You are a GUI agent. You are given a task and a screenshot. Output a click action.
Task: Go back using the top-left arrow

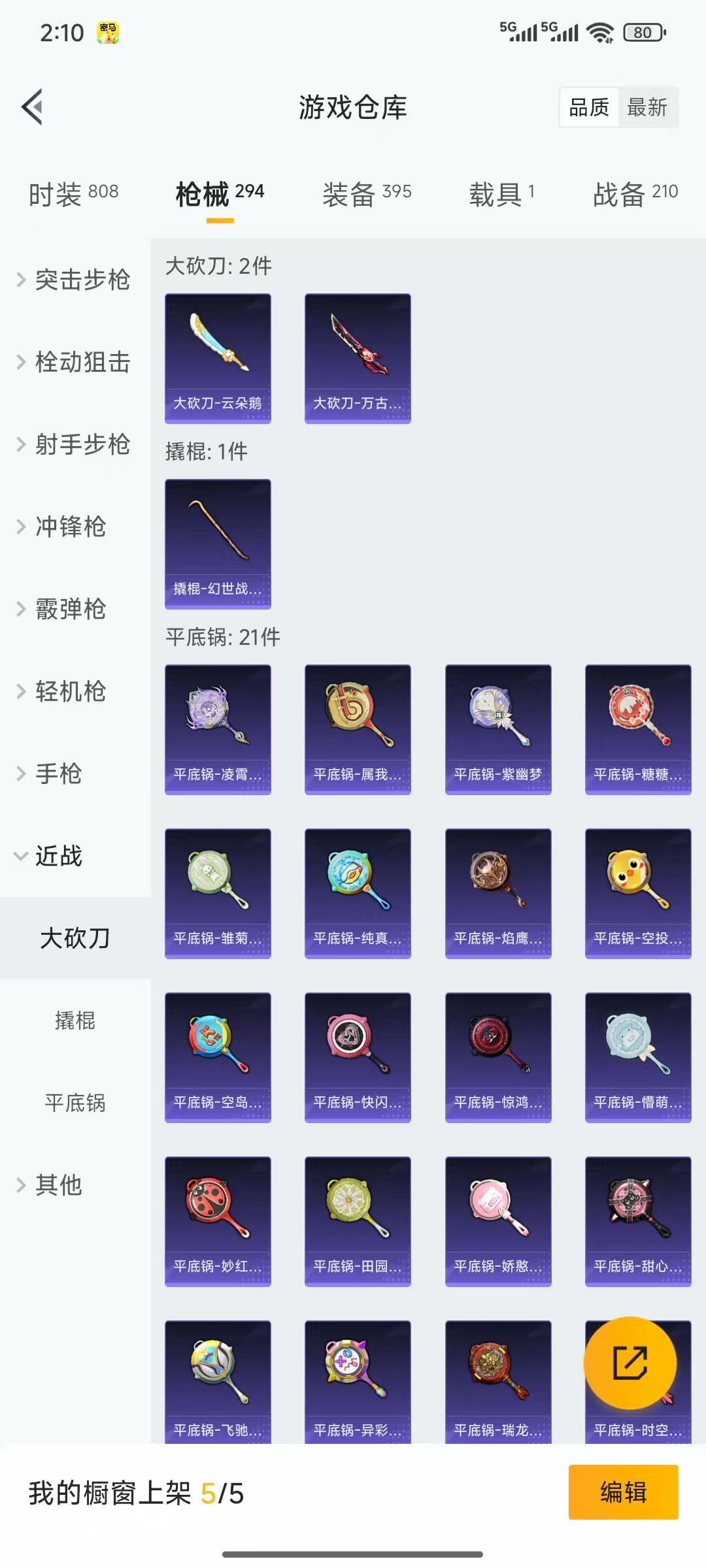point(33,107)
